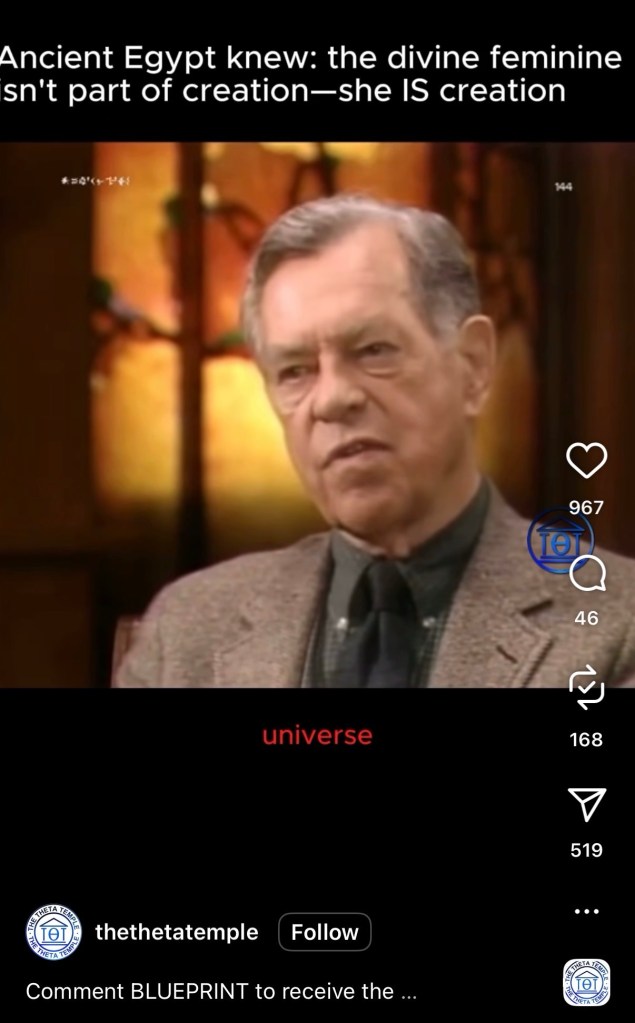Pause the playing reel video
This screenshot has height=1023, width=635.
point(300,420)
